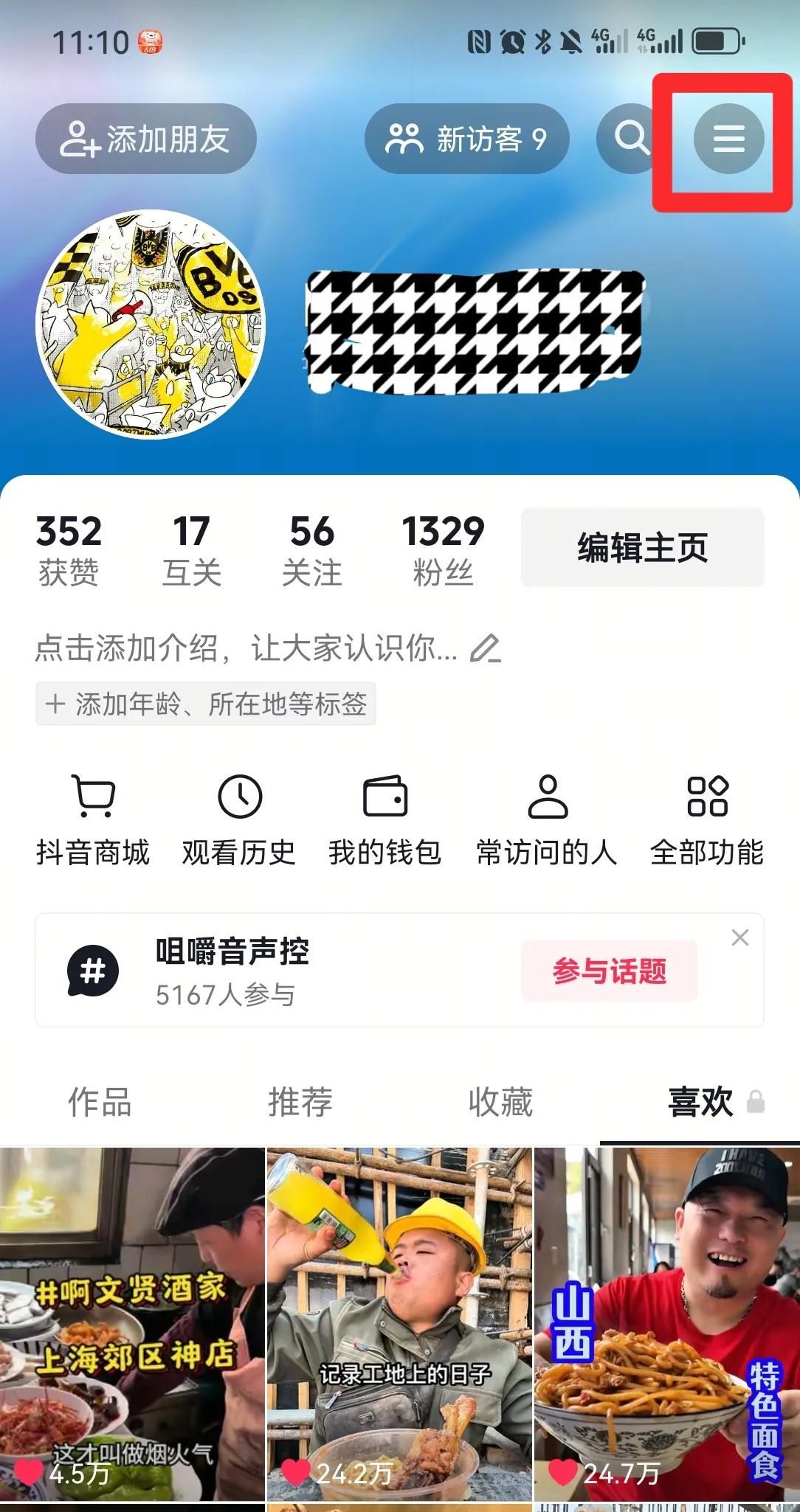Open the search magnifier icon
Image resolution: width=800 pixels, height=1512 pixels.
tap(628, 139)
